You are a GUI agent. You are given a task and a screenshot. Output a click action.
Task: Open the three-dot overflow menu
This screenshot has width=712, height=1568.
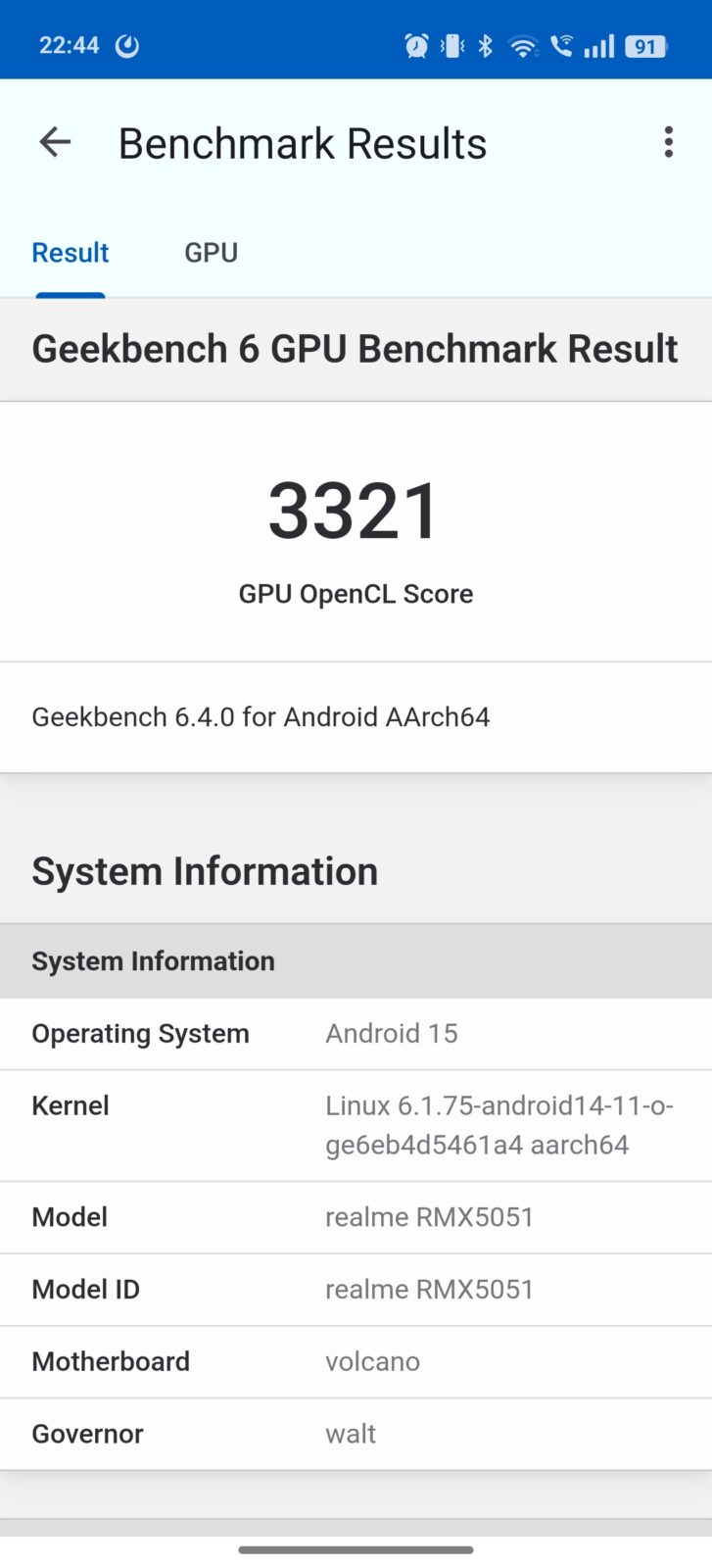(668, 143)
